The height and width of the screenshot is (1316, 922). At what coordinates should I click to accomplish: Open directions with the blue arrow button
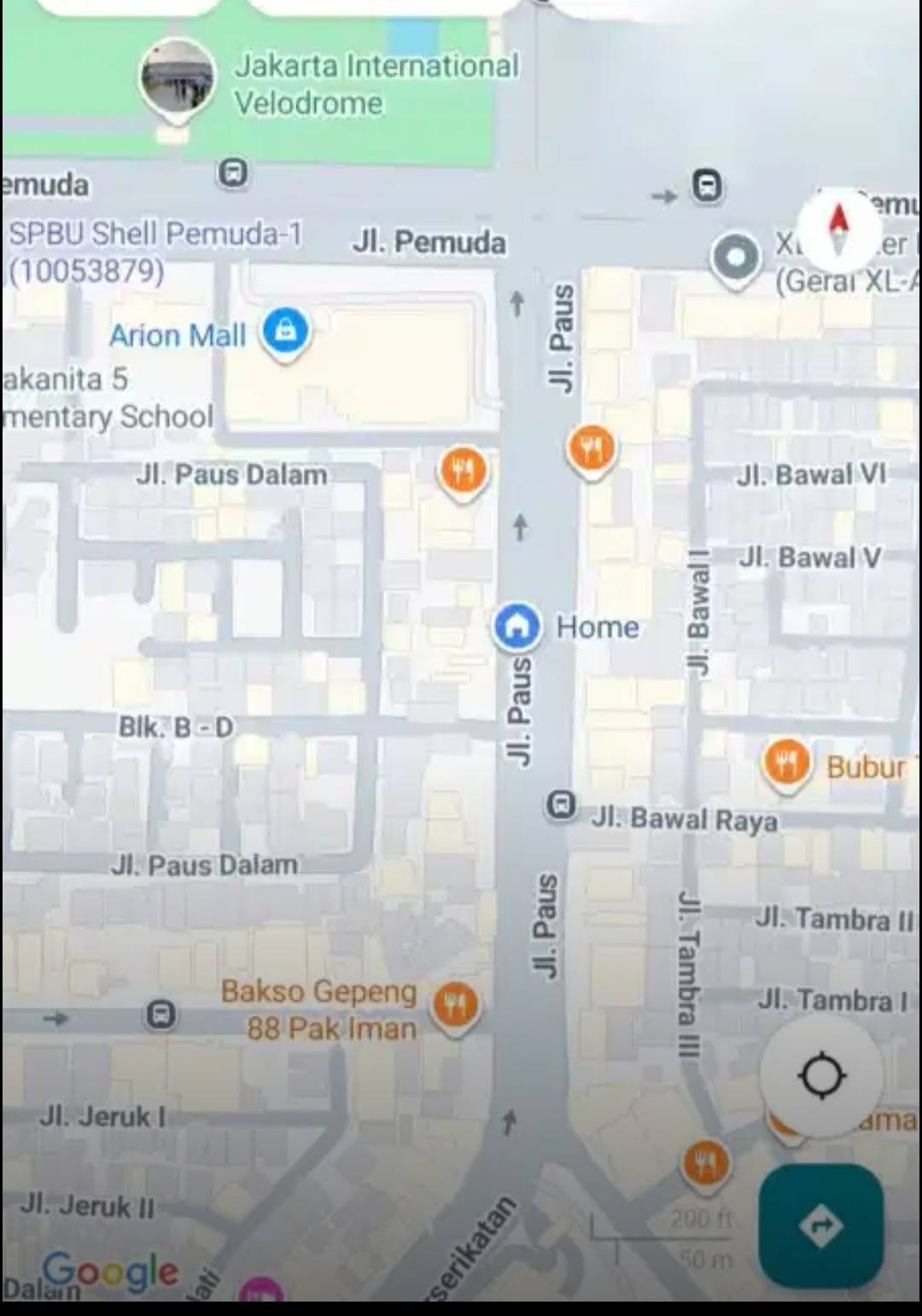[820, 1225]
